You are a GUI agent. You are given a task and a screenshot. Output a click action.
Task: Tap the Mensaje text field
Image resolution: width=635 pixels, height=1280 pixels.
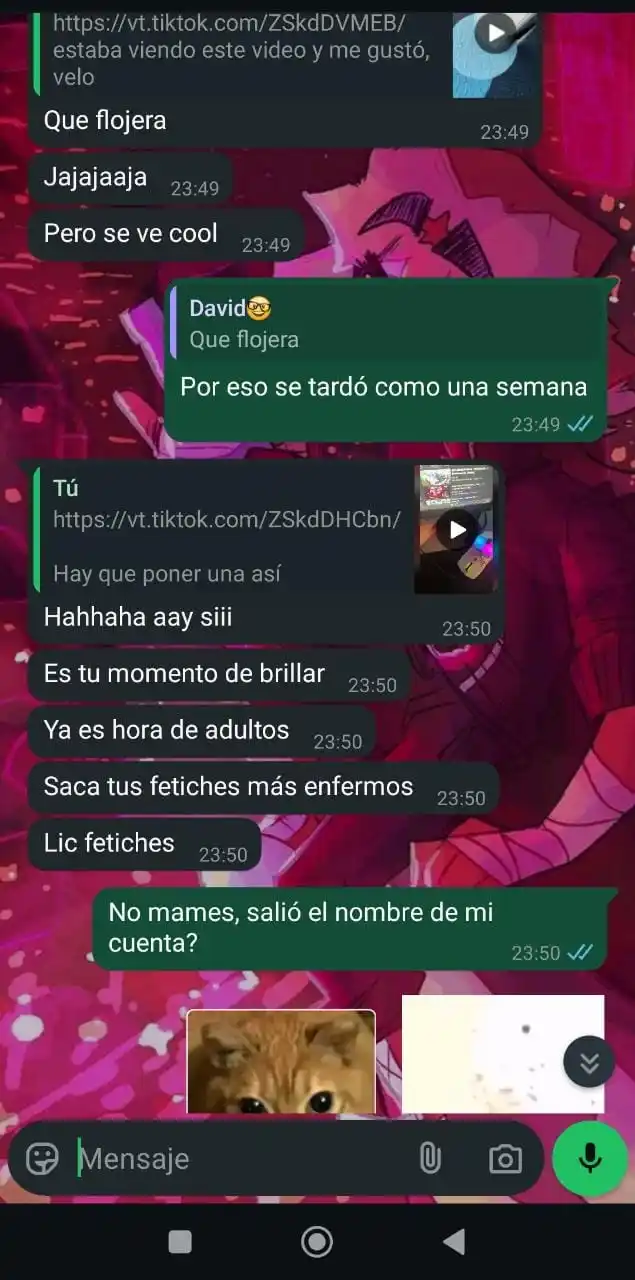pos(240,1159)
